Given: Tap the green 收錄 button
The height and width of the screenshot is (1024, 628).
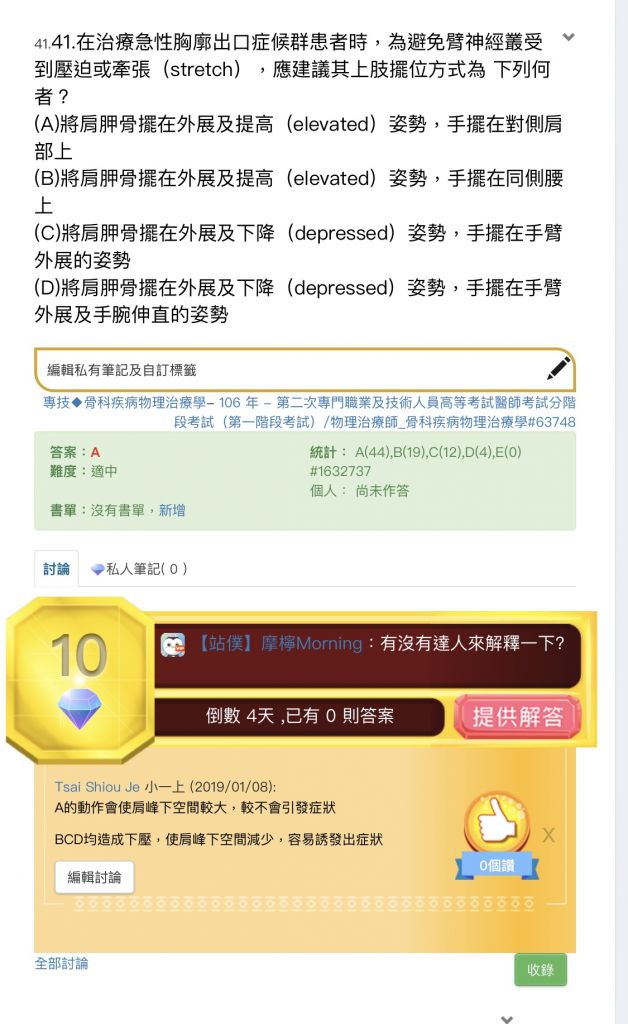Looking at the screenshot, I should (x=540, y=970).
